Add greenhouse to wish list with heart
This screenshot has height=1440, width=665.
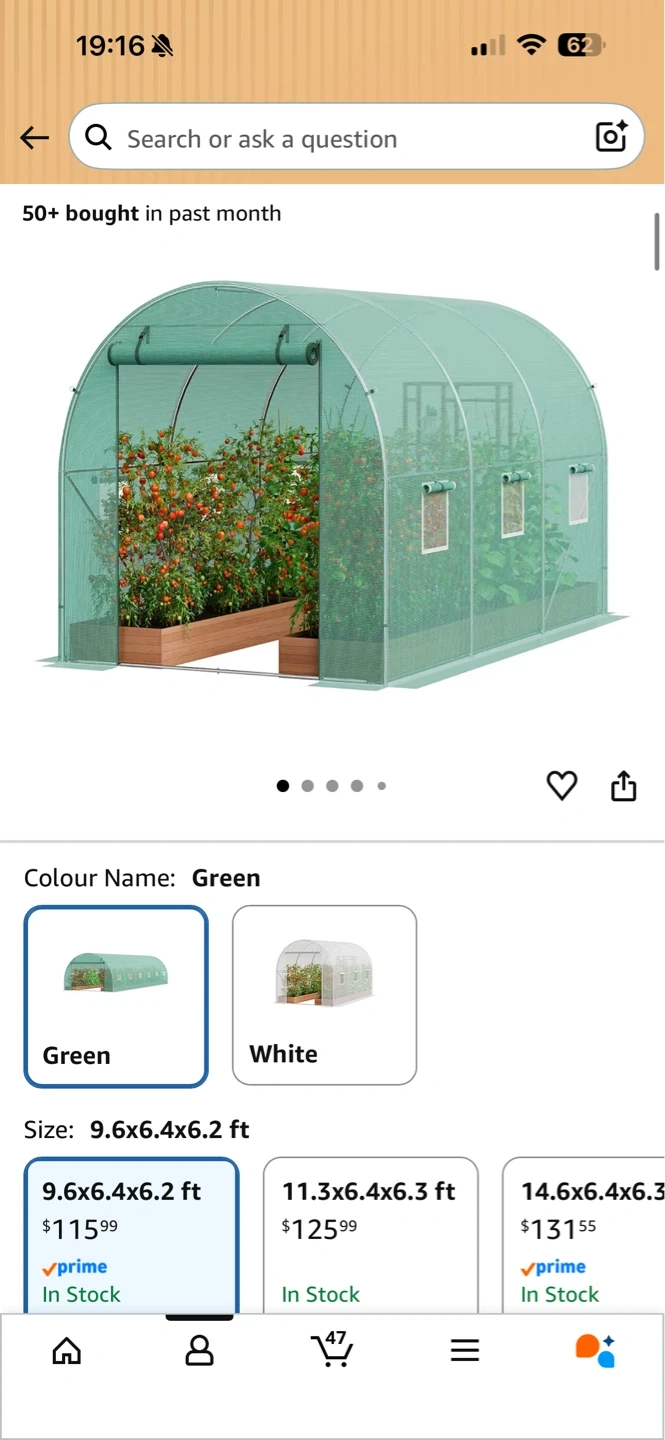[x=562, y=786]
